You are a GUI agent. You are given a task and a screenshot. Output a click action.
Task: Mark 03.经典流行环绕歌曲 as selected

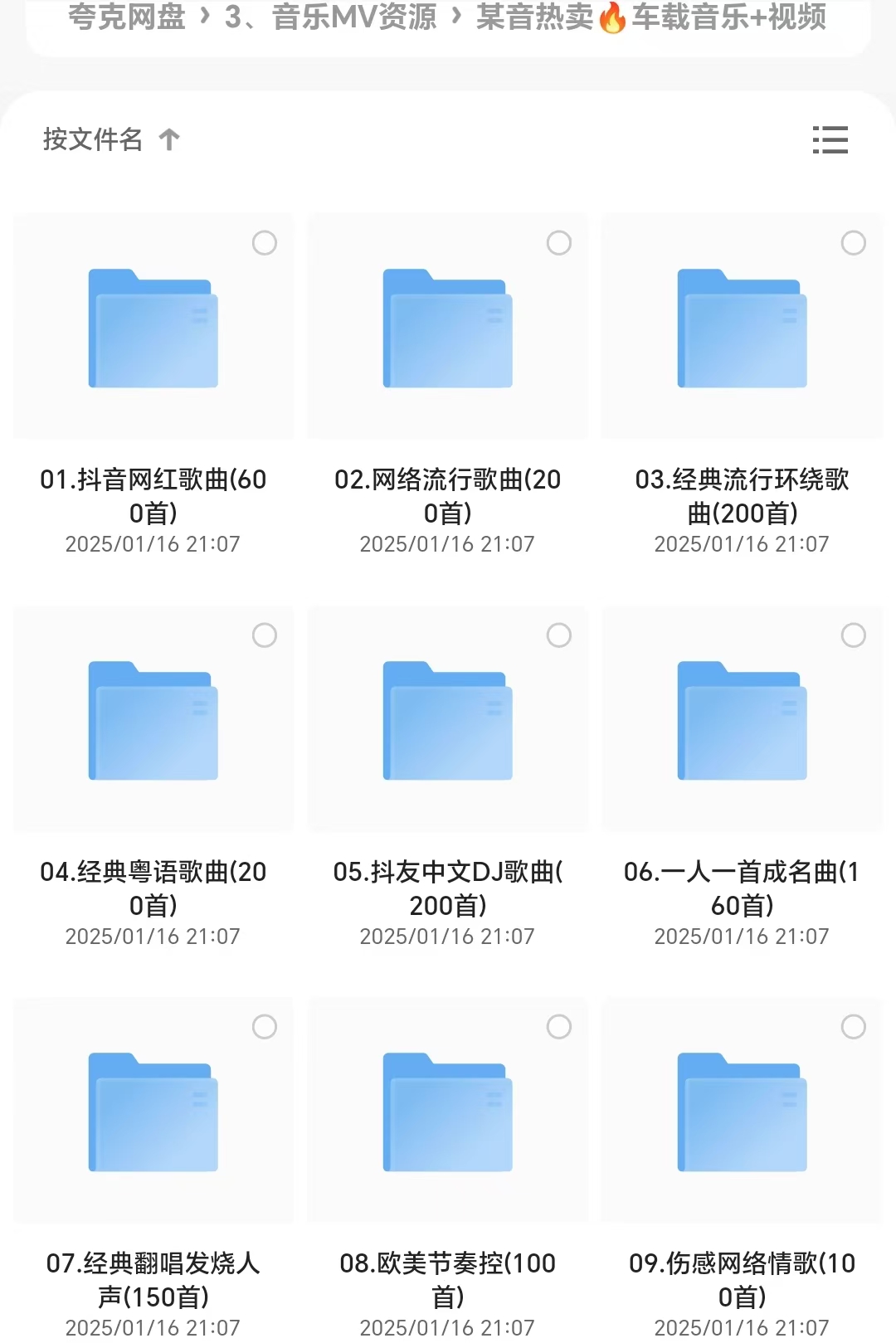tap(854, 243)
